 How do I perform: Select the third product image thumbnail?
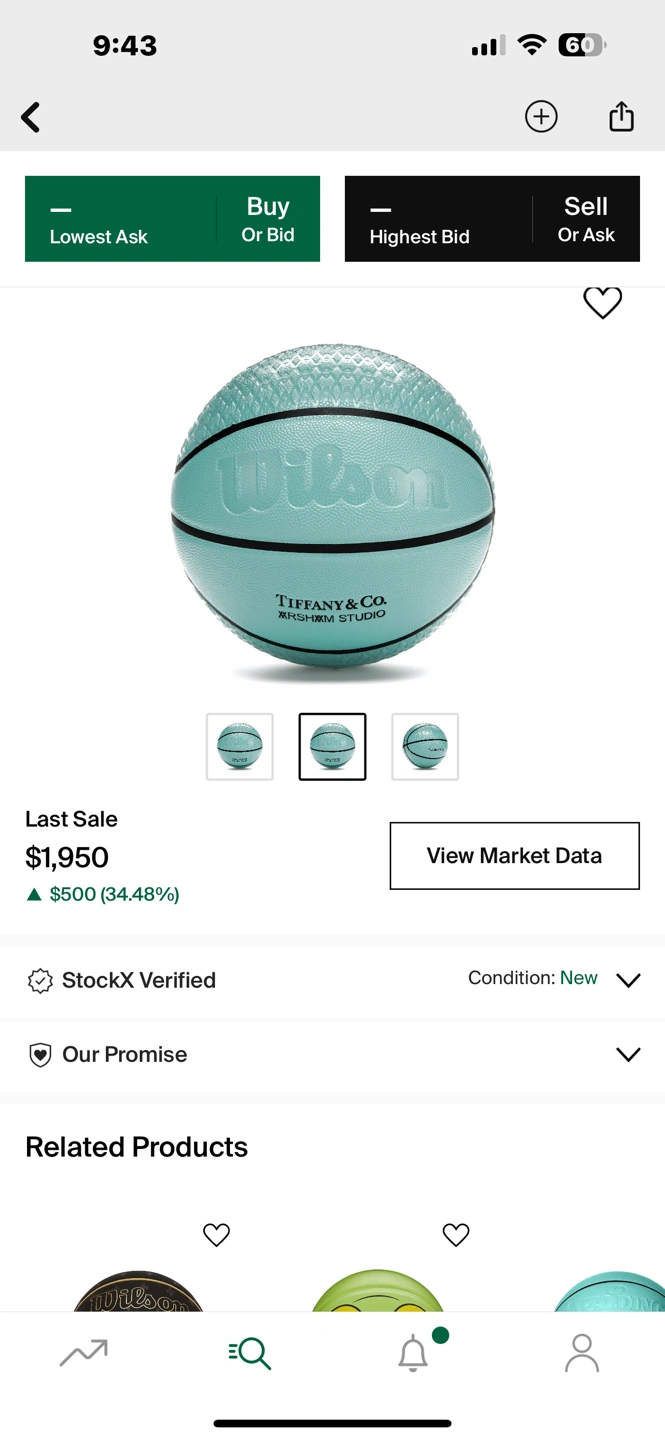[x=425, y=746]
